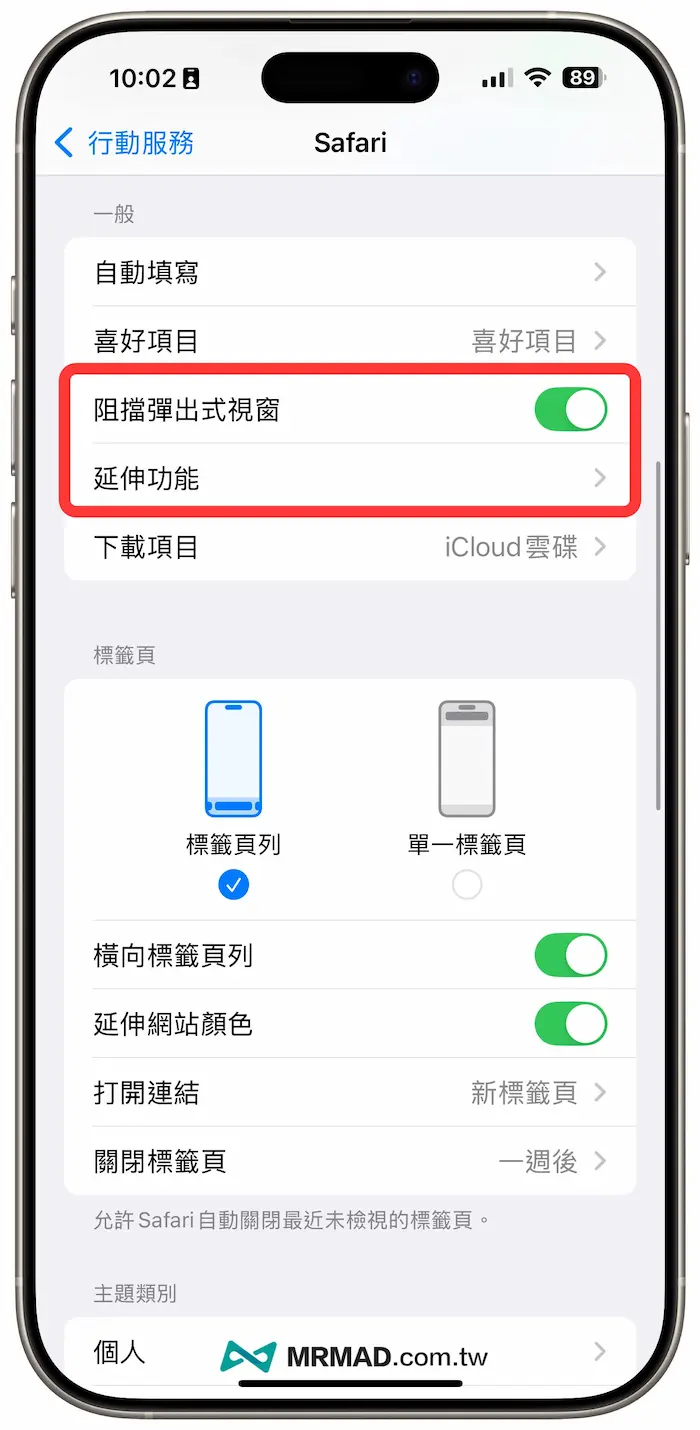Open 延伸功能
Viewport: 700px width, 1430px height.
(350, 479)
